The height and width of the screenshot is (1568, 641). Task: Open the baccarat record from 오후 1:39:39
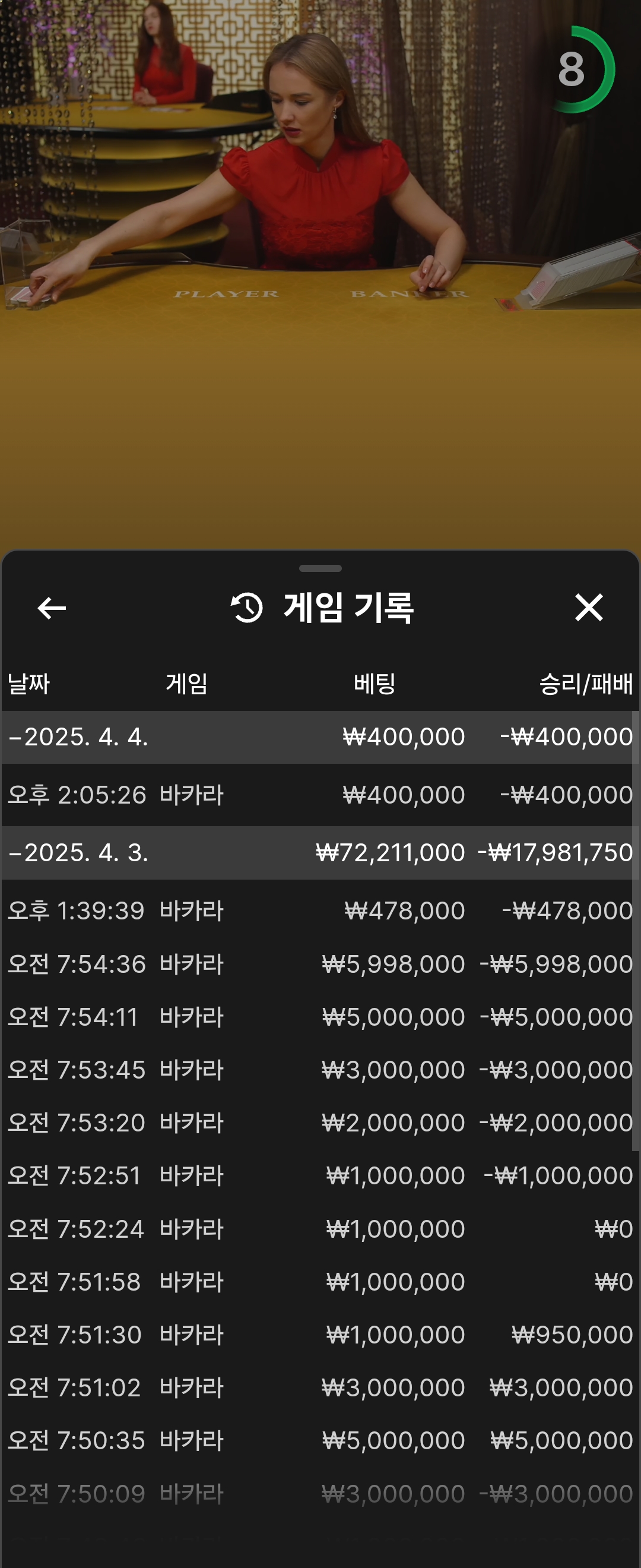click(320, 911)
